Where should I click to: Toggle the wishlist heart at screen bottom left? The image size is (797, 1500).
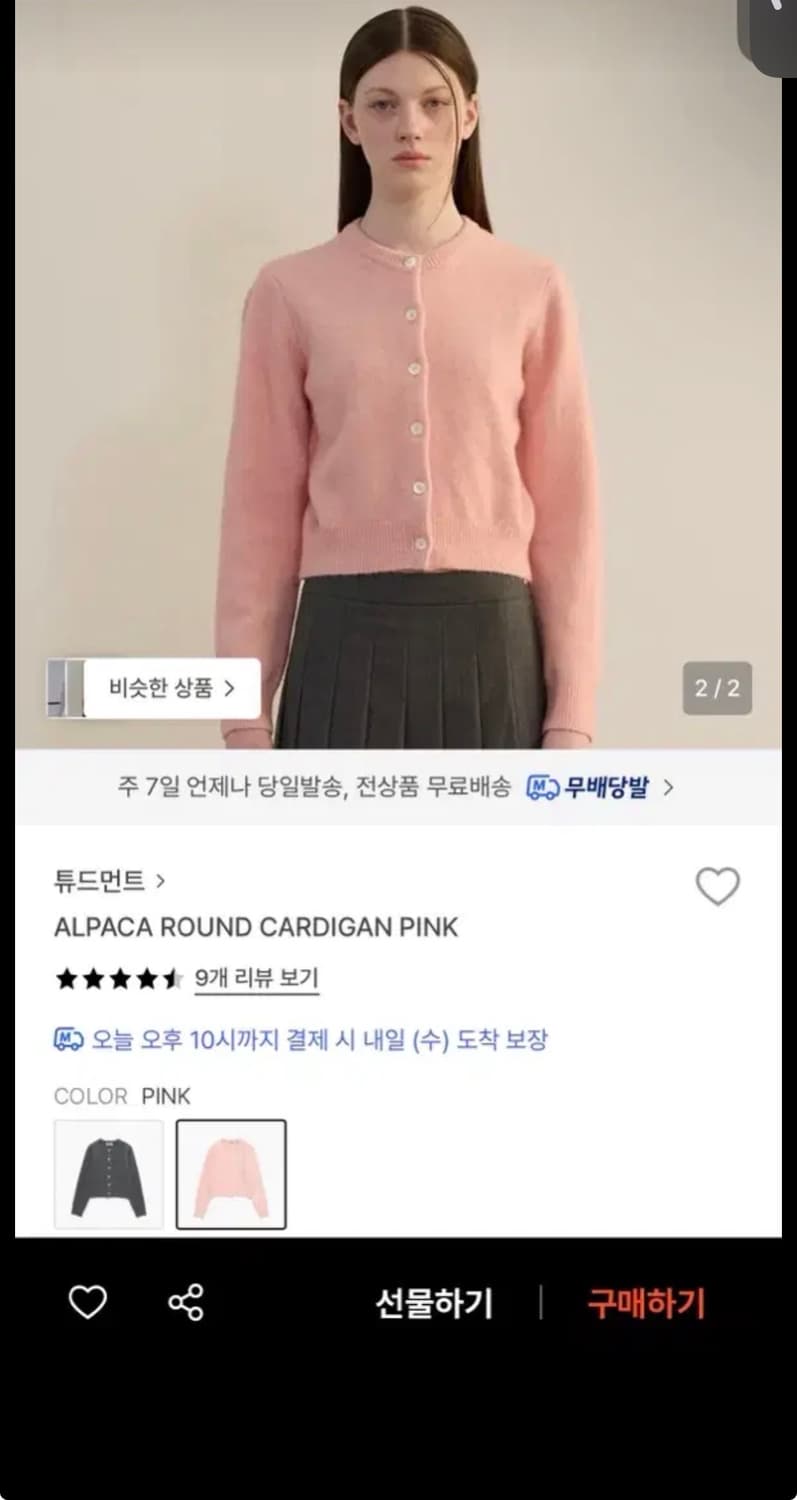click(x=89, y=1302)
